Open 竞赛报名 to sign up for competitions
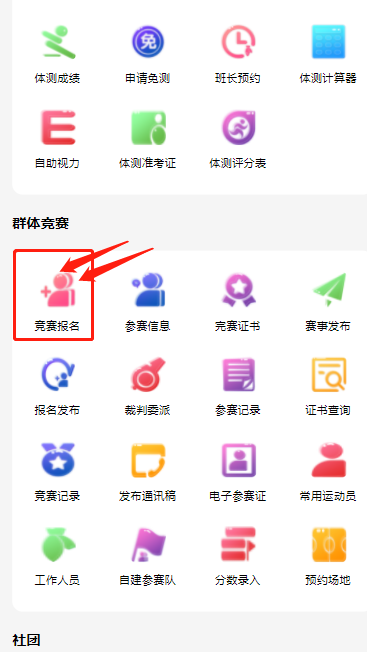367x652 pixels. (x=57, y=302)
